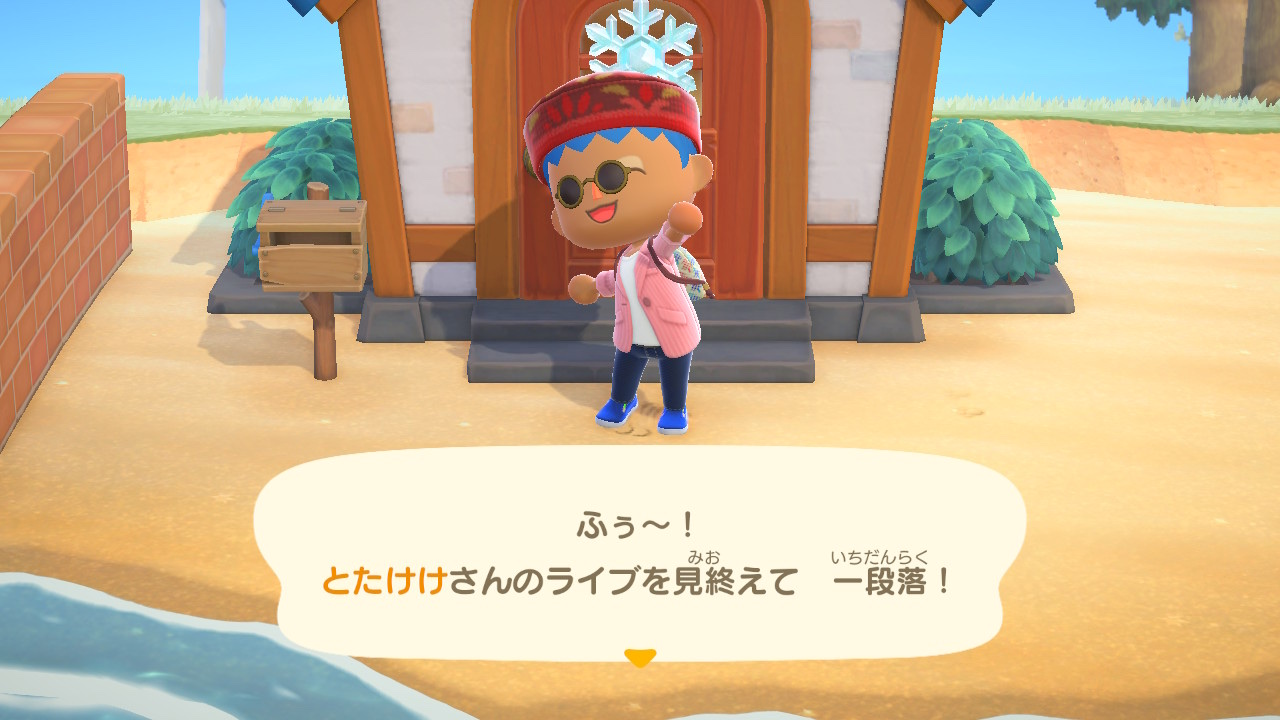The width and height of the screenshot is (1280, 720).
Task: Advance the dialogue via the yellow arrow
Action: click(x=639, y=657)
